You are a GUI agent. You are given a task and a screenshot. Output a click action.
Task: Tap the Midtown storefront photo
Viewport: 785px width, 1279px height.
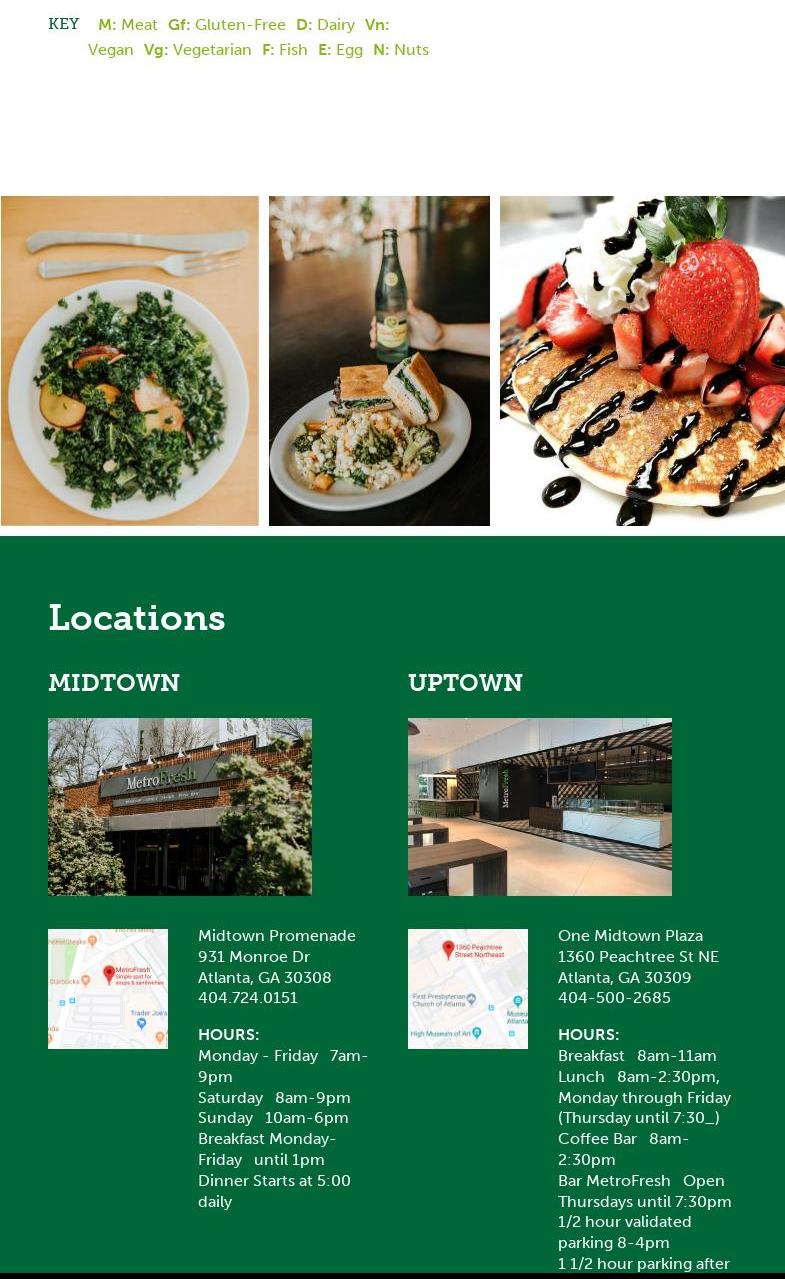[180, 807]
